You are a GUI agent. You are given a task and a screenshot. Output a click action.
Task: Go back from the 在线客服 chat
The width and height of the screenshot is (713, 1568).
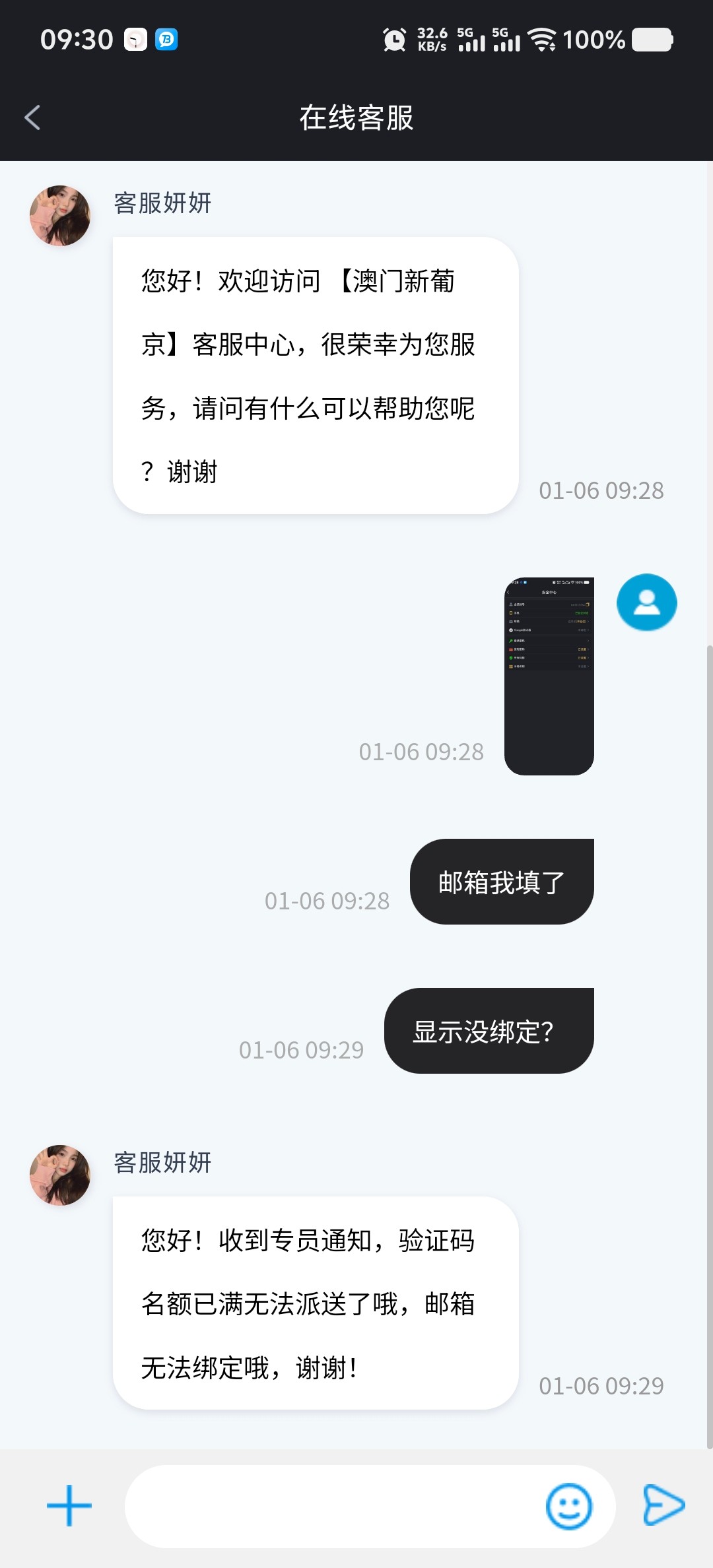[32, 118]
